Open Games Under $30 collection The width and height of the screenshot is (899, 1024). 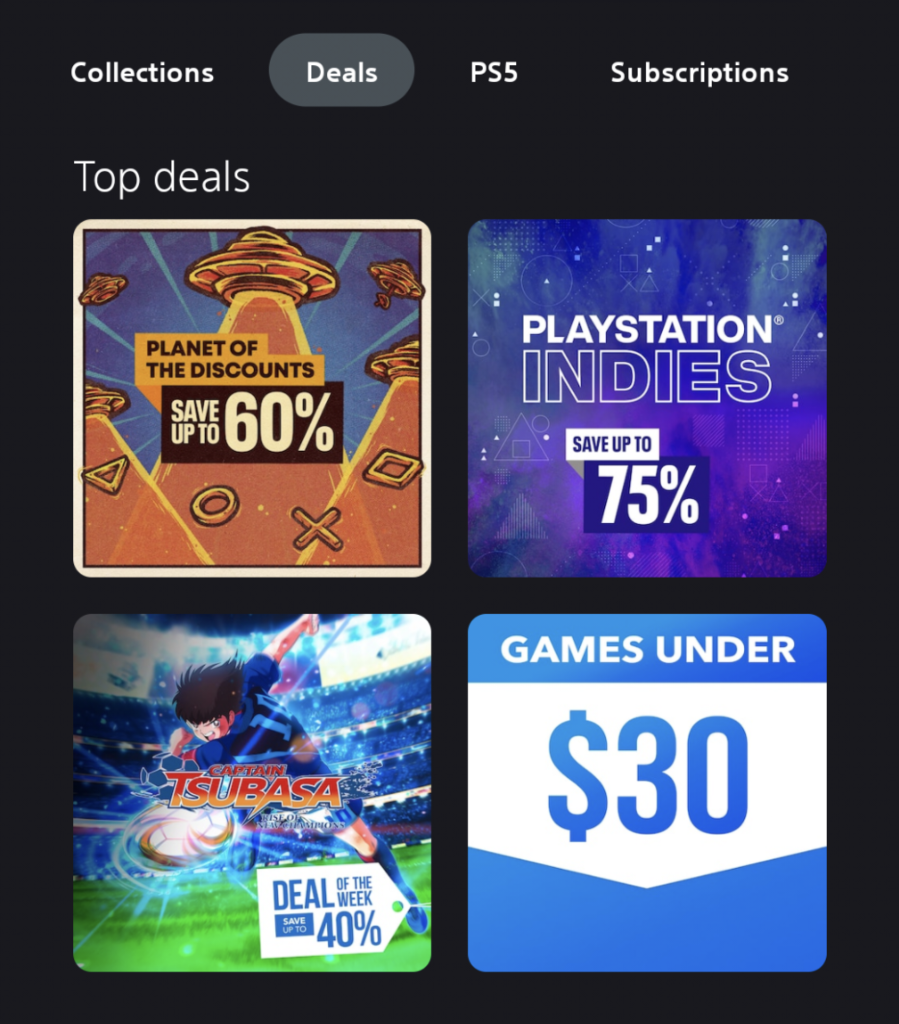(647, 792)
